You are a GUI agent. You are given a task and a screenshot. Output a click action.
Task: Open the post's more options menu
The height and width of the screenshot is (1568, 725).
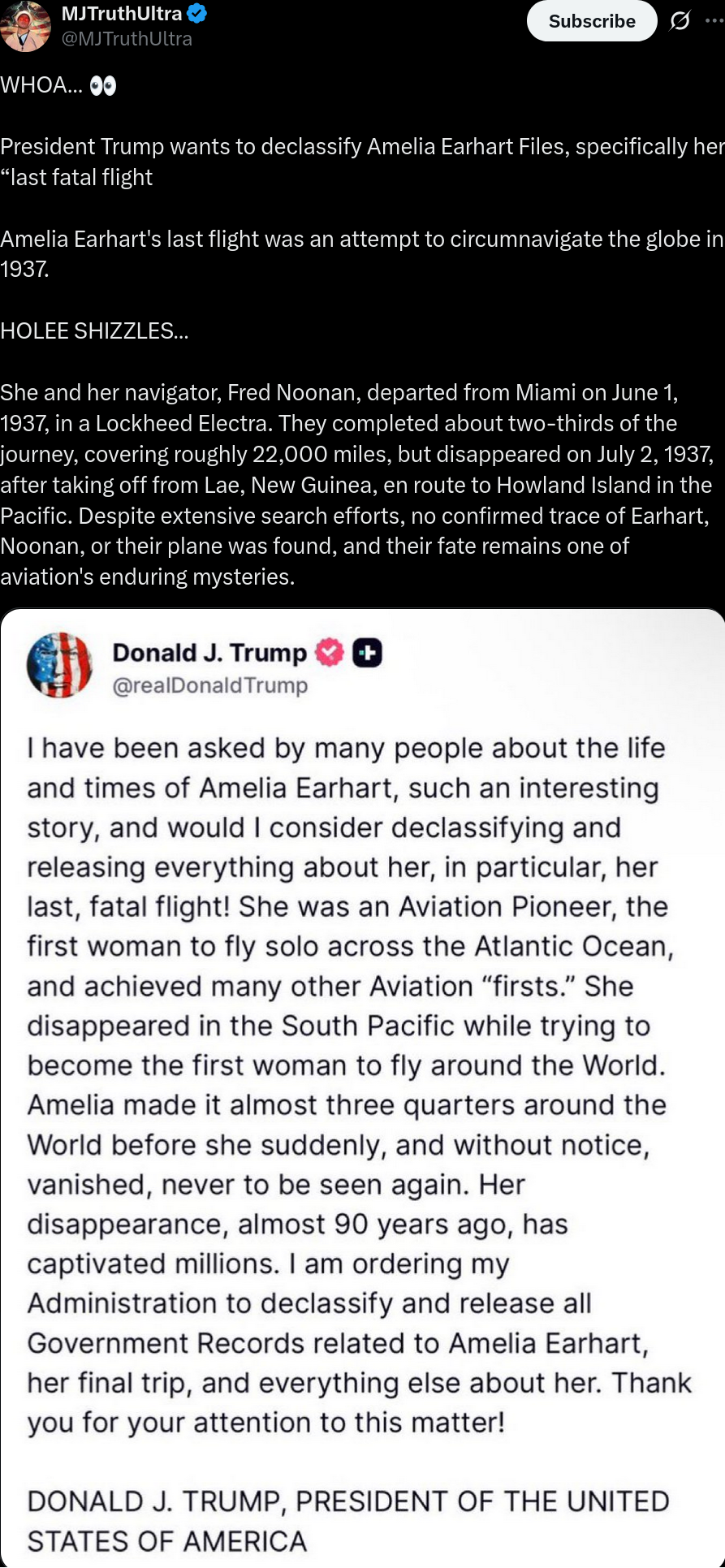714,21
